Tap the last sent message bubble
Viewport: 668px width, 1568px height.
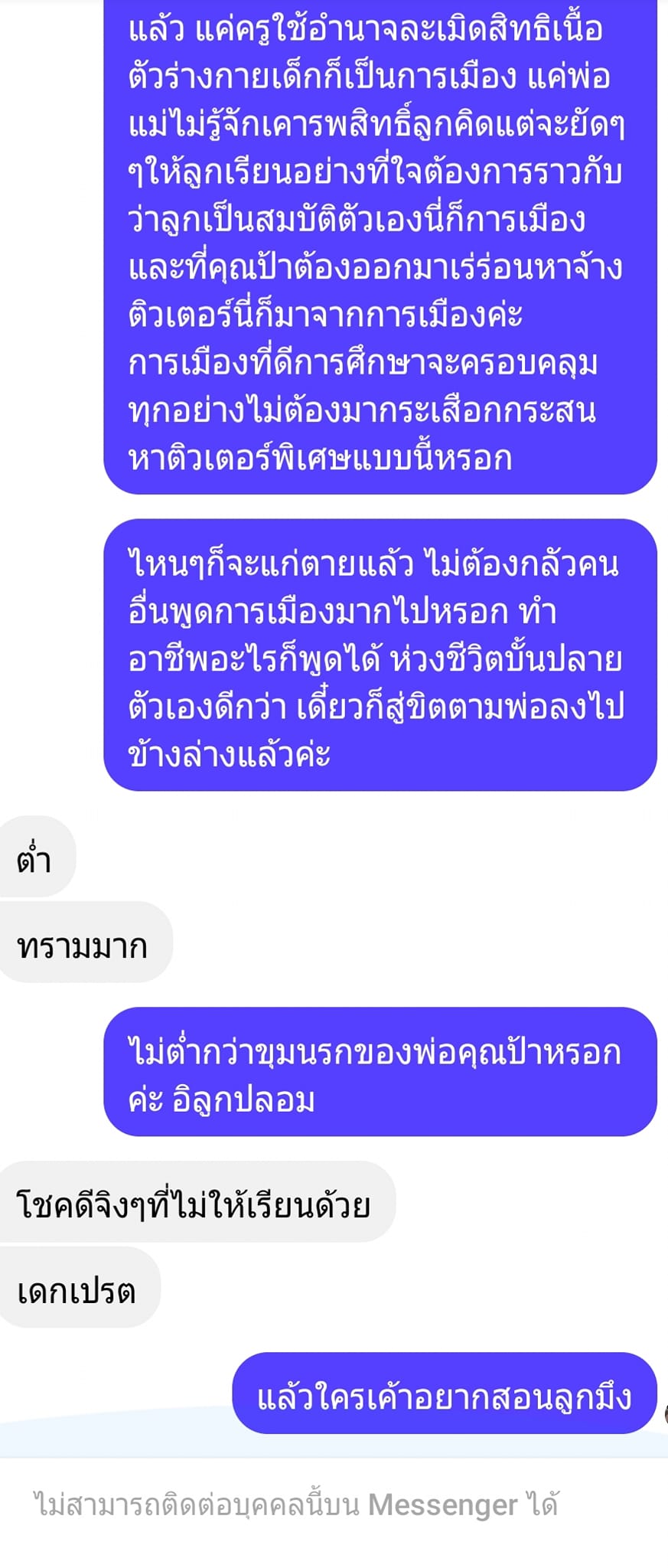[x=444, y=1396]
